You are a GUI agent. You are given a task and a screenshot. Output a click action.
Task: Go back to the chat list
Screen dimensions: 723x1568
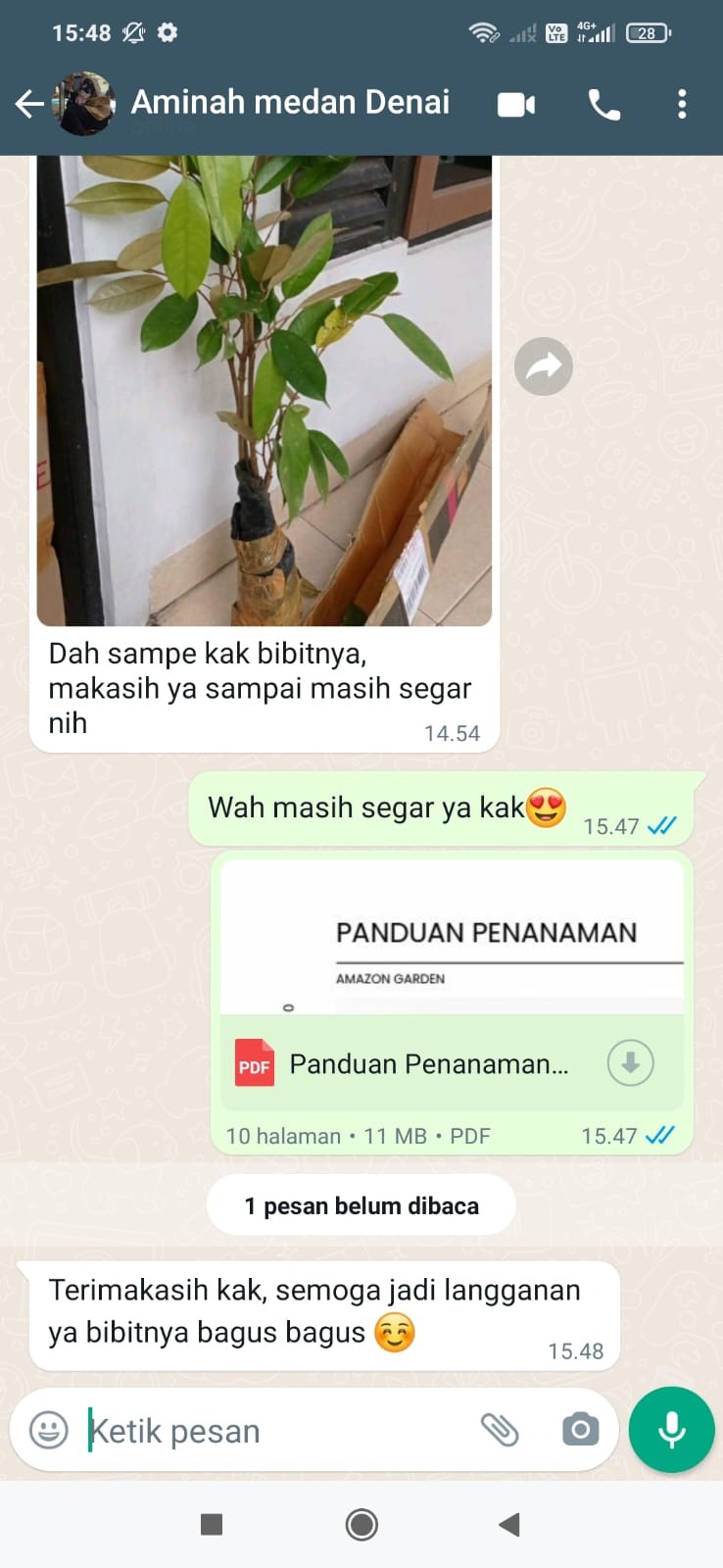(29, 103)
